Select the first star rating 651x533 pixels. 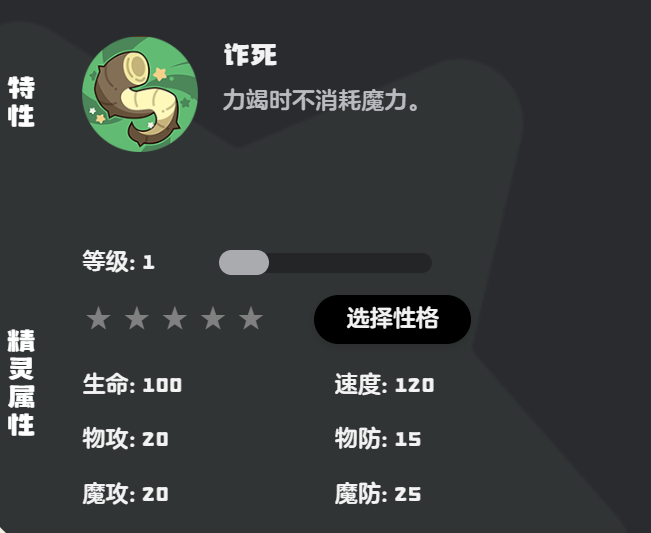click(98, 319)
